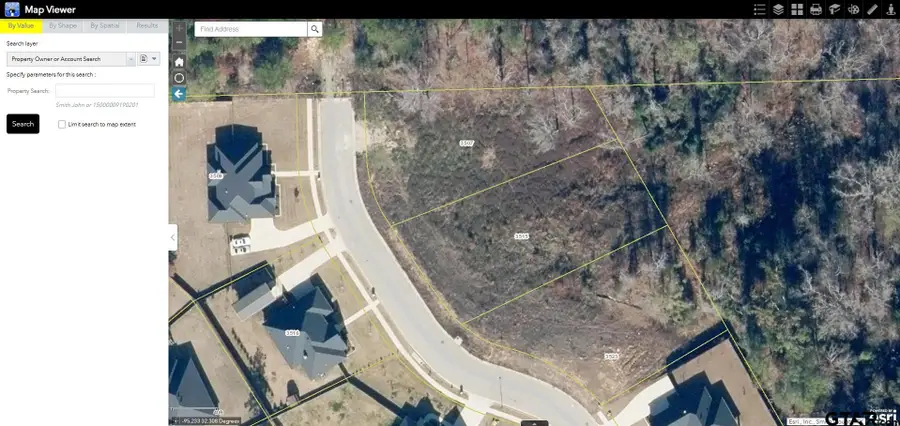Open the map layers panel
Screen dimensions: 900x426
point(778,9)
